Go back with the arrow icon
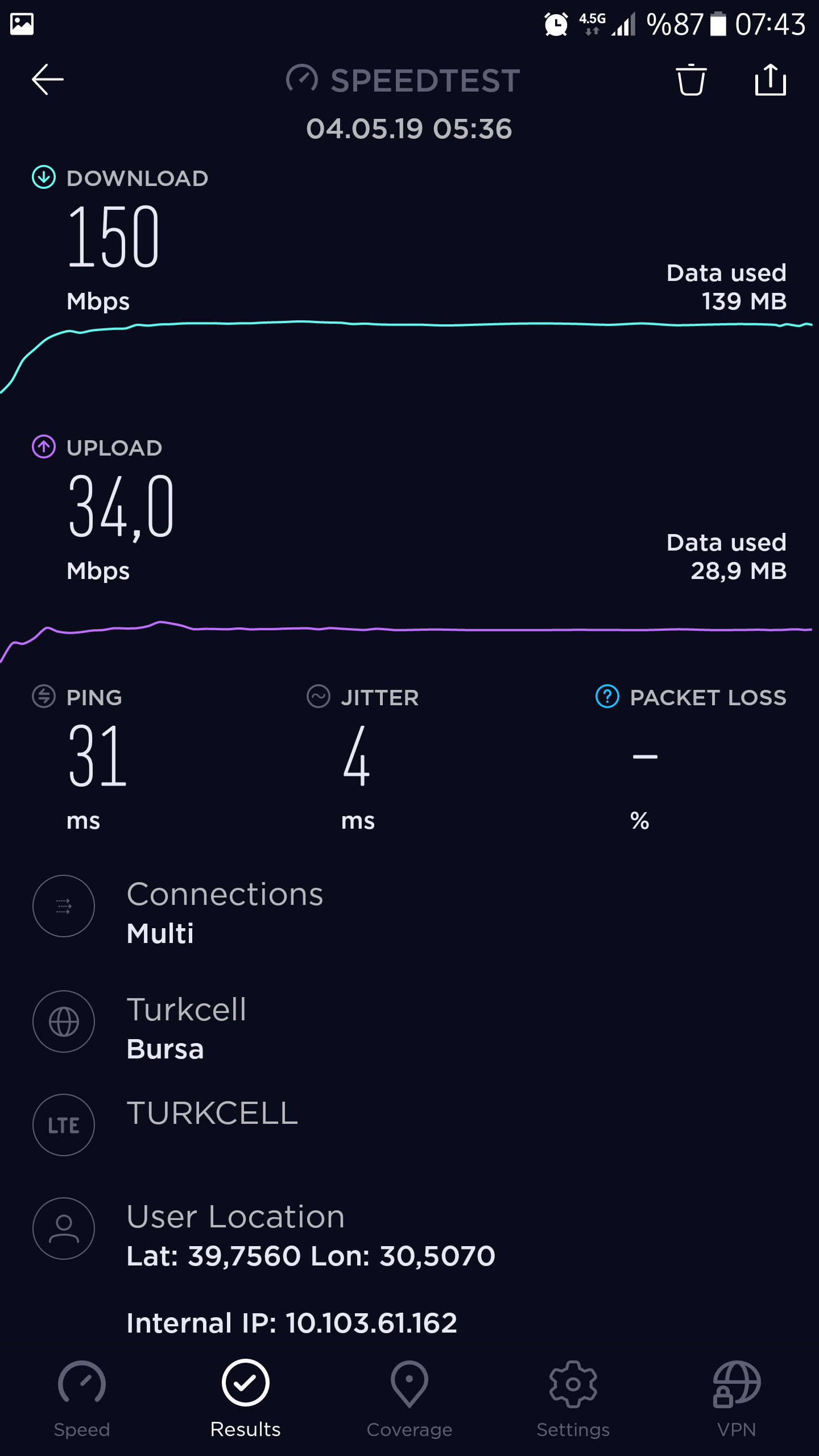 (48, 80)
